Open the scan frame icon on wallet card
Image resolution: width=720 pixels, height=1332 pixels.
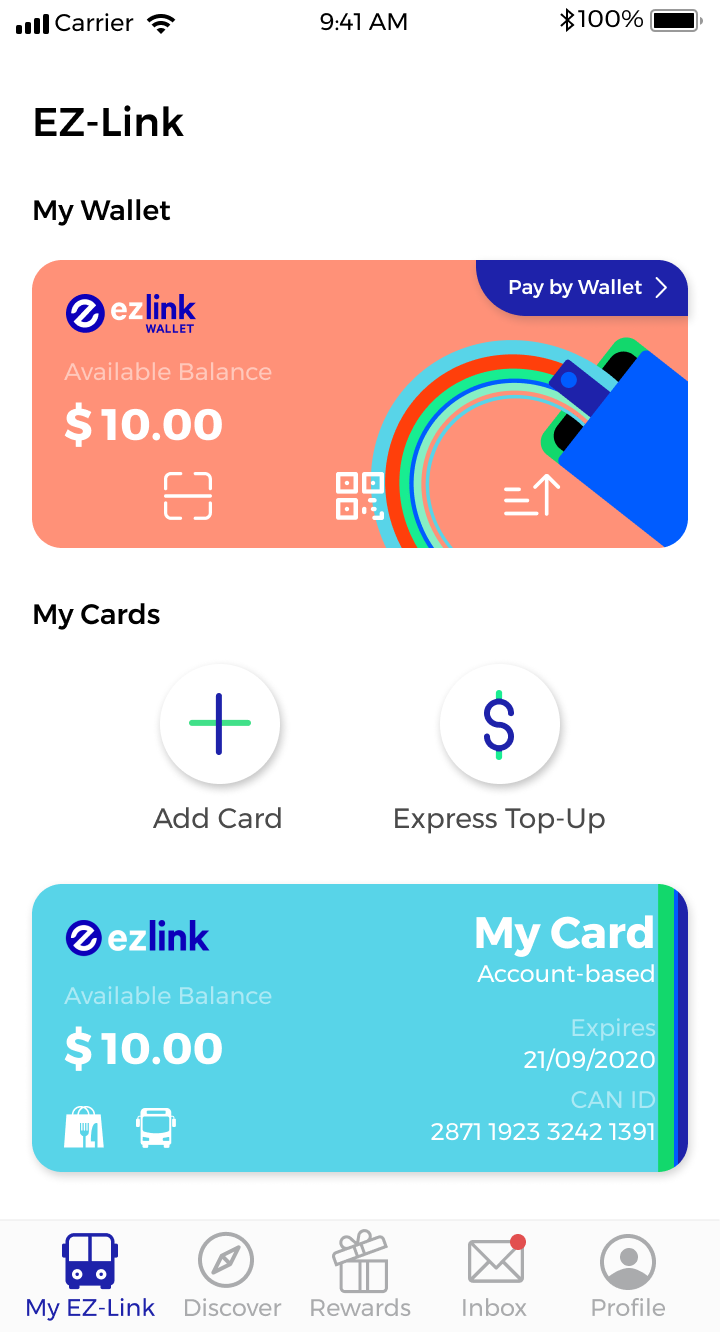click(x=188, y=496)
